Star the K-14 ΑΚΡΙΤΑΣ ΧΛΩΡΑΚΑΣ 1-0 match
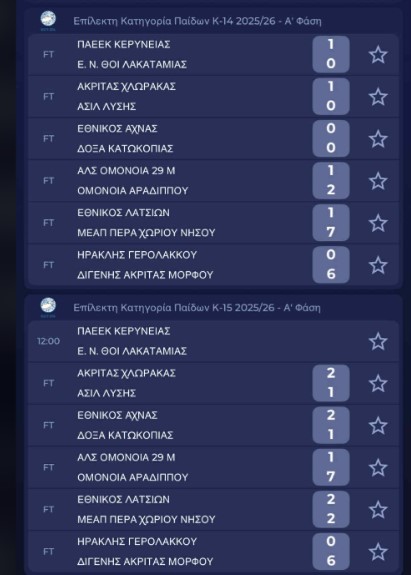 (378, 97)
